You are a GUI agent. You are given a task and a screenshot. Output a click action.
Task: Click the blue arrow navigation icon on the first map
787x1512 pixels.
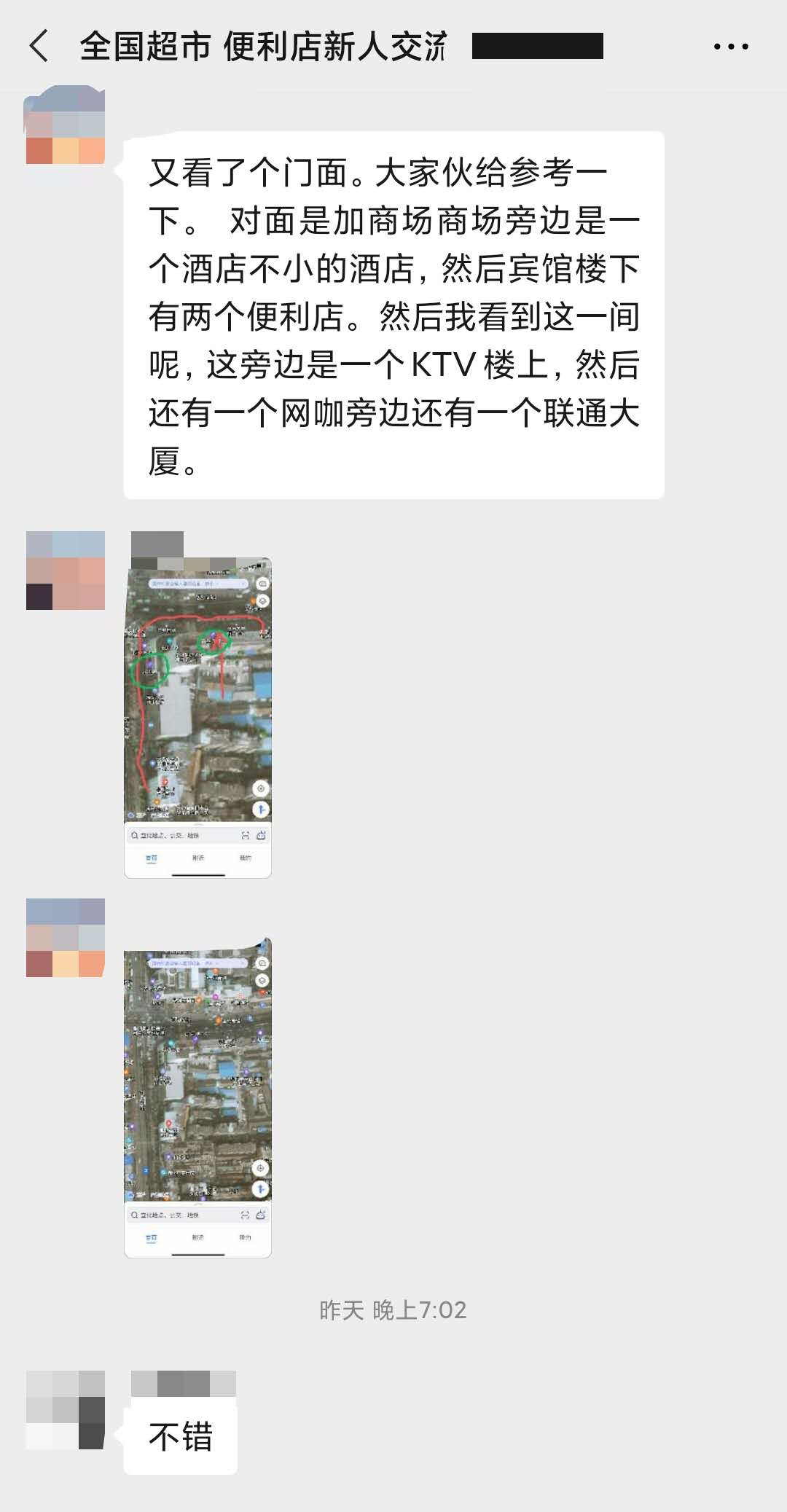click(262, 807)
